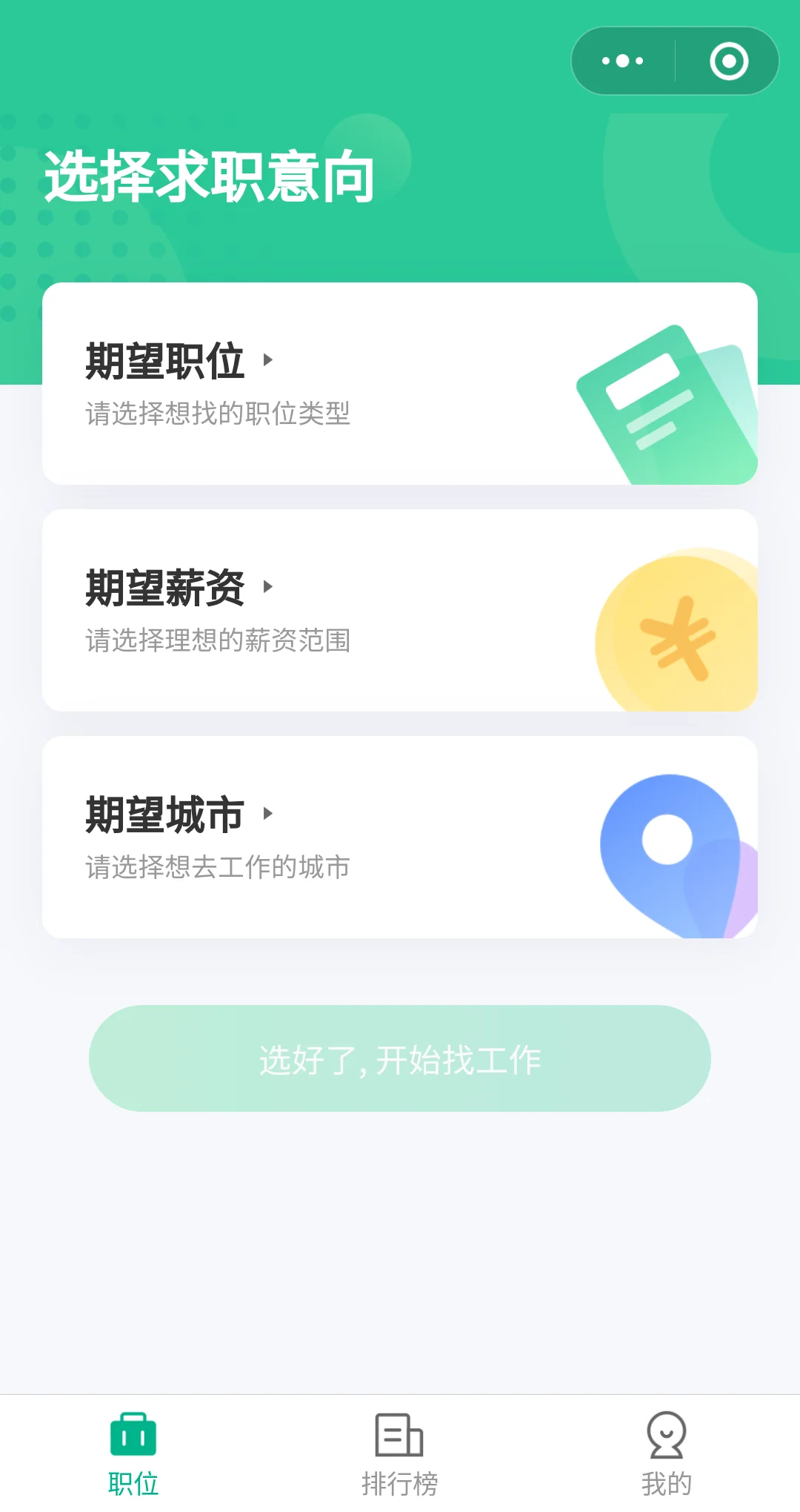Close the mini program via the circle icon
Screen dimensions: 800x1512
(728, 61)
